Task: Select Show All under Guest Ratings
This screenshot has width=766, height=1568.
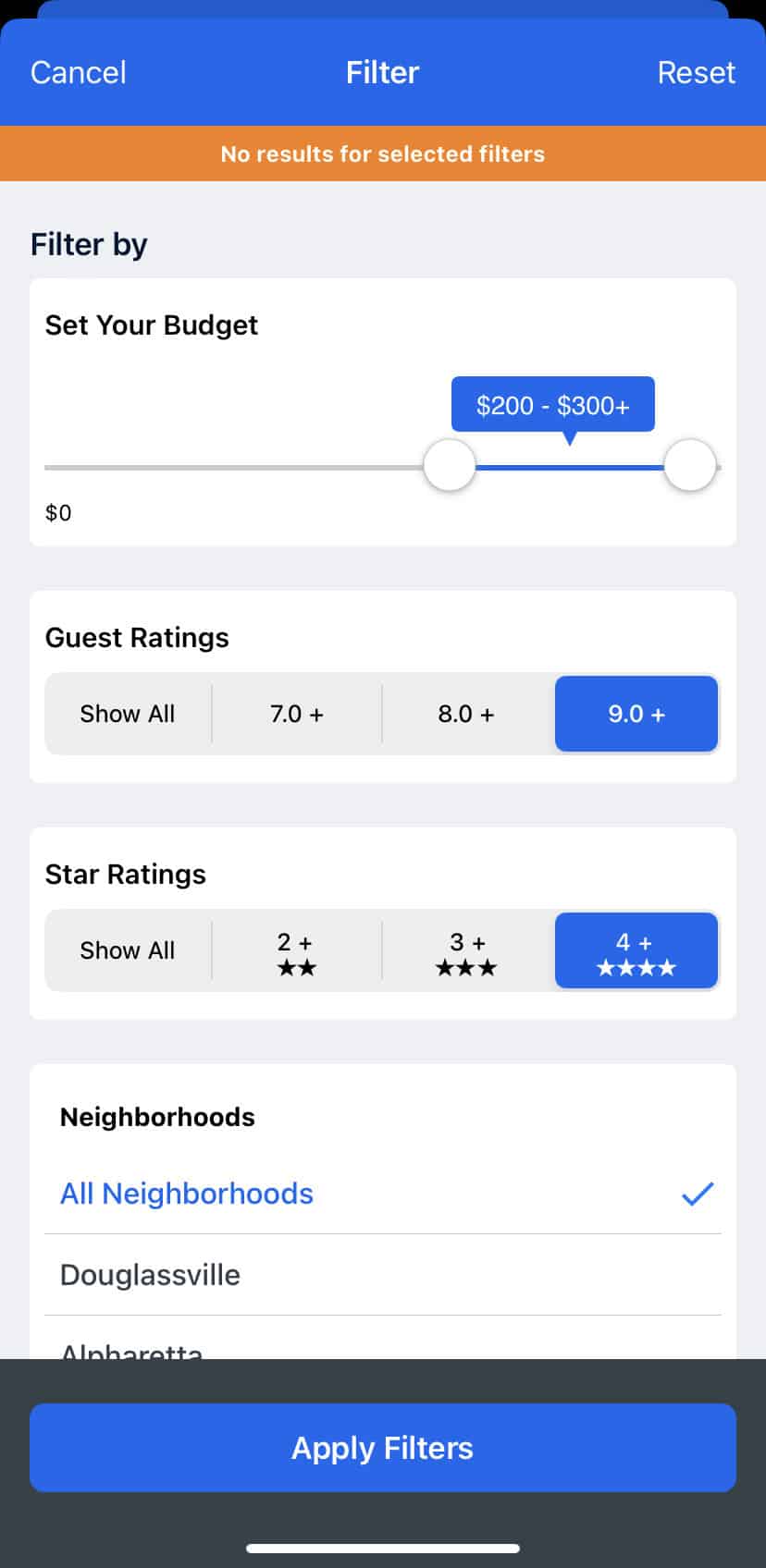Action: (x=128, y=714)
